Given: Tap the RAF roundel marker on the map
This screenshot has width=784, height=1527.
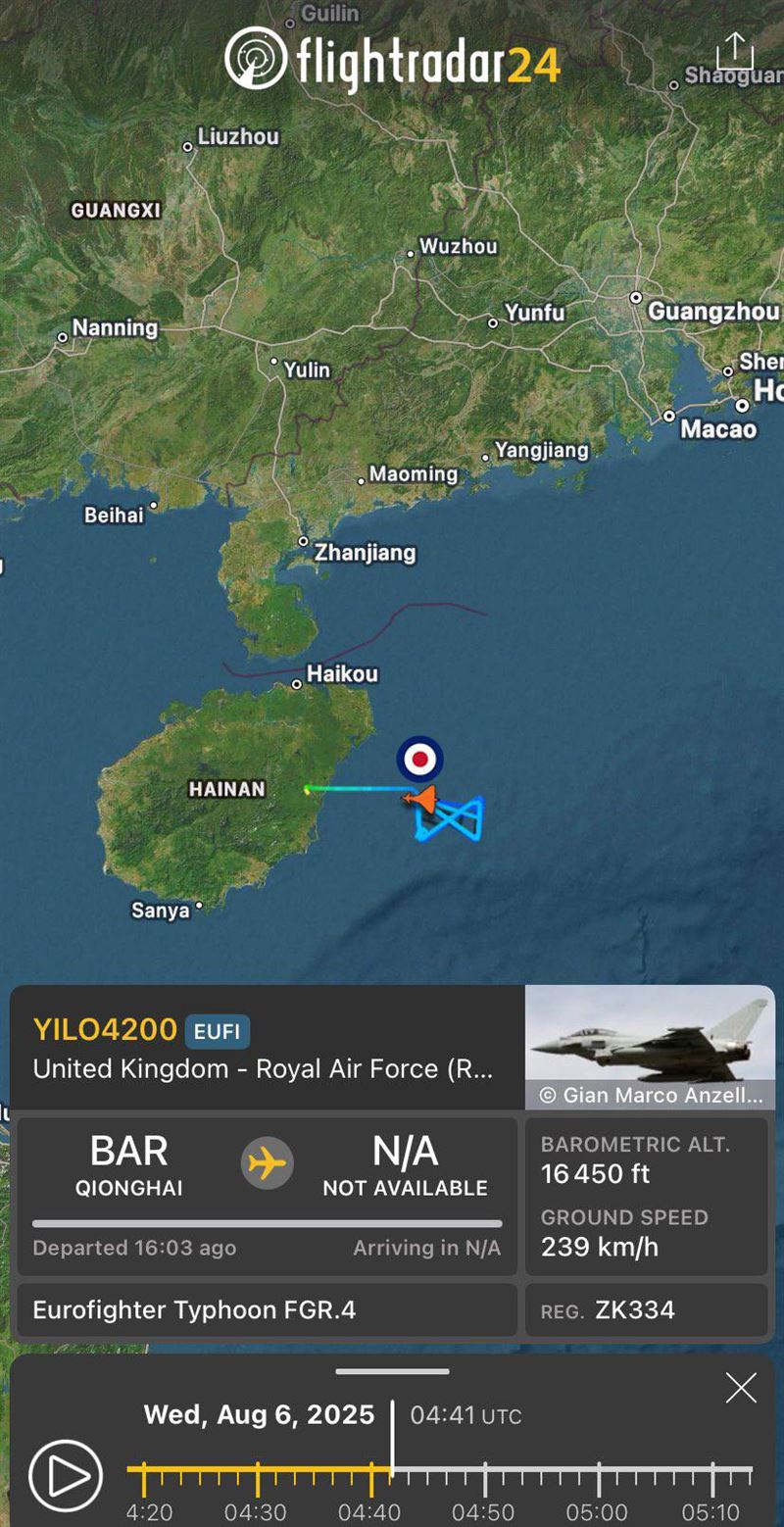Looking at the screenshot, I should [420, 757].
